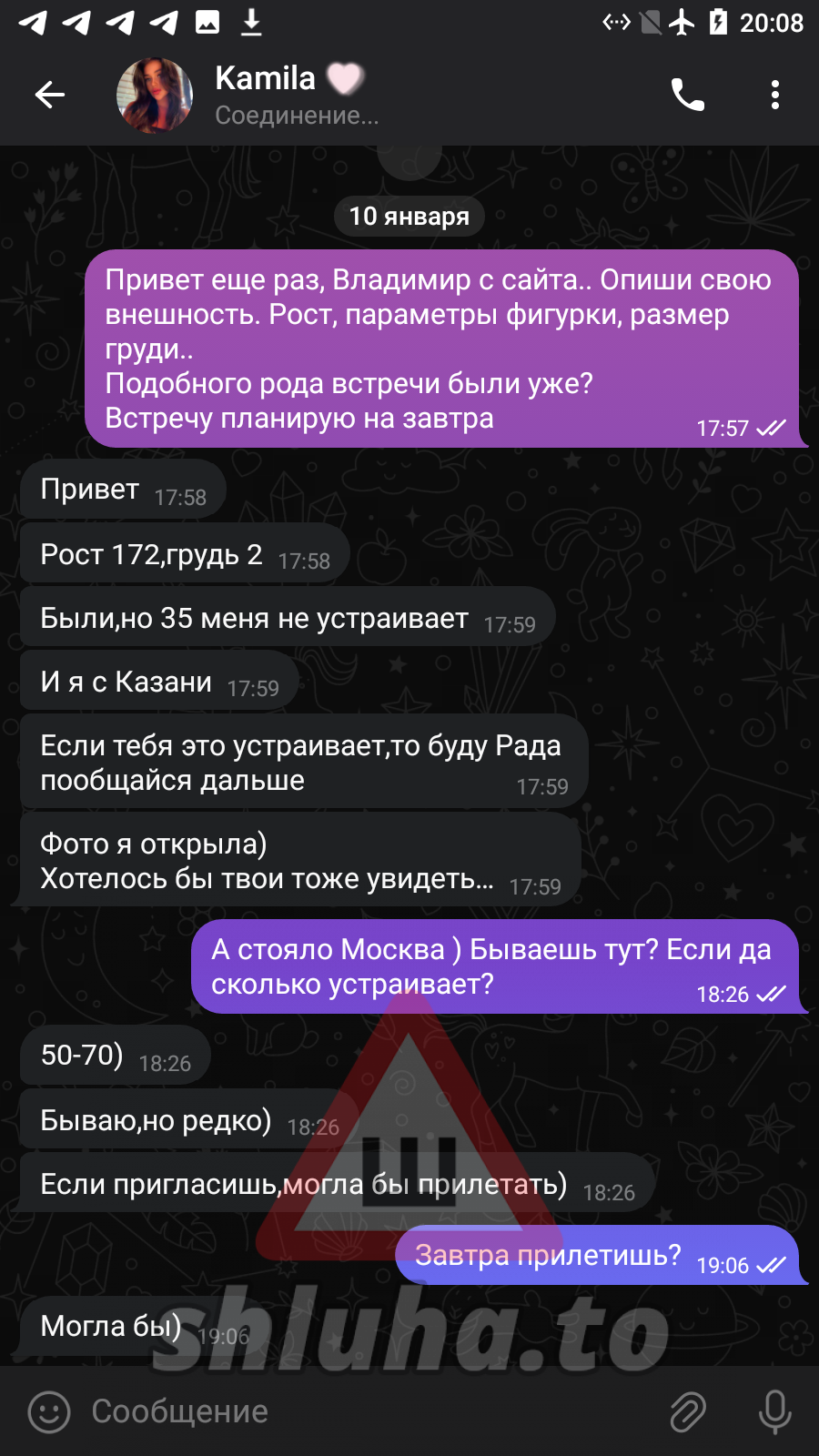Focus the Сообщение message field

[x=364, y=1411]
